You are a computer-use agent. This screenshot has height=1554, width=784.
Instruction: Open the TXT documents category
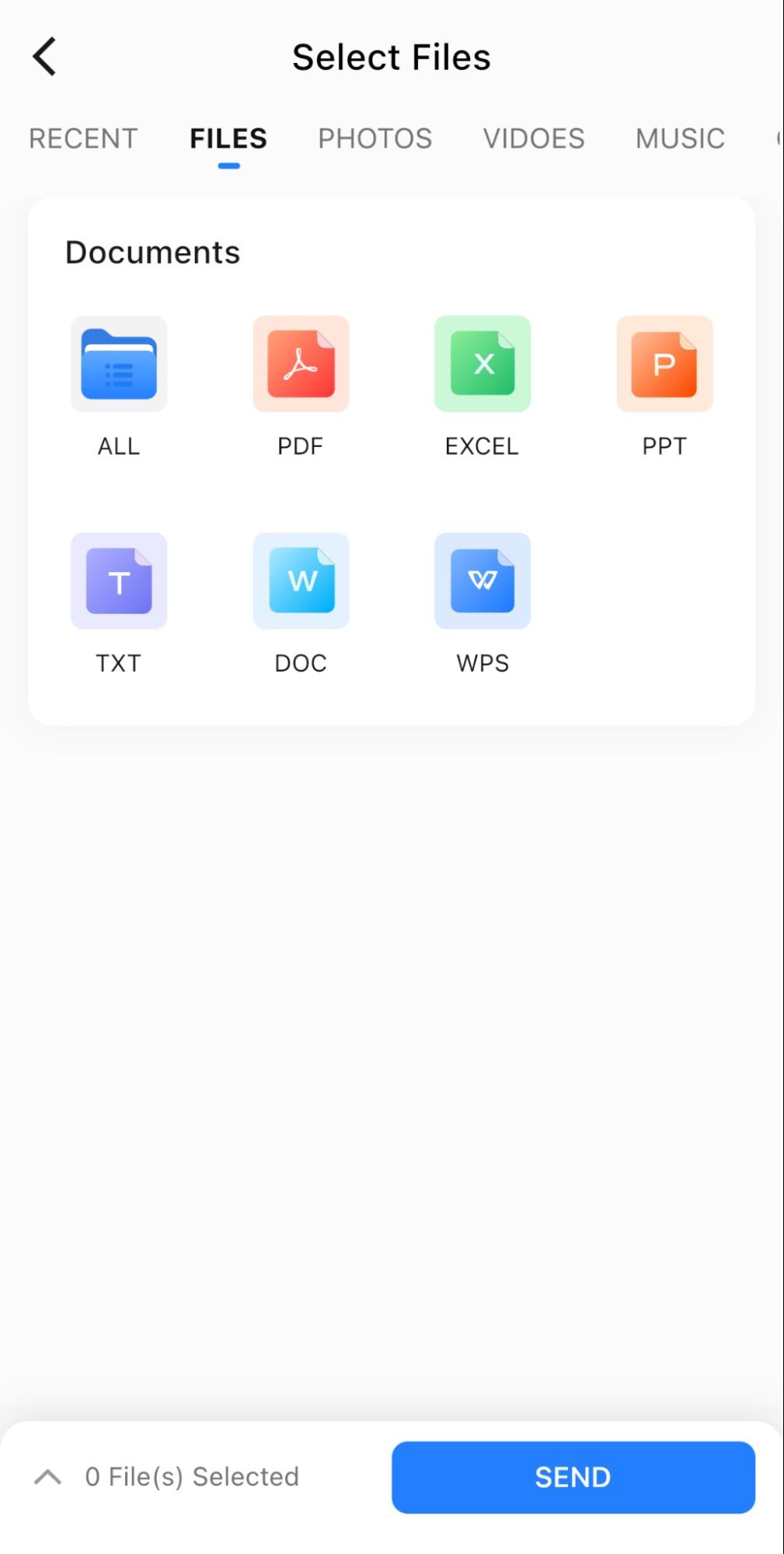click(x=117, y=581)
